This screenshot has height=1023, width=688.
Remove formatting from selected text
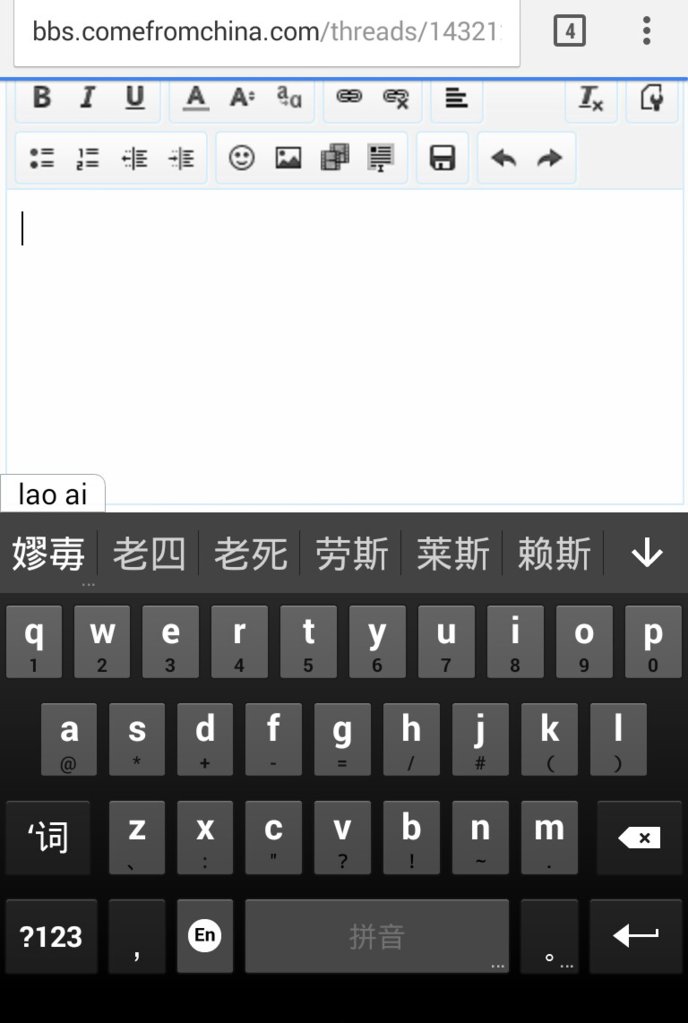click(x=591, y=98)
